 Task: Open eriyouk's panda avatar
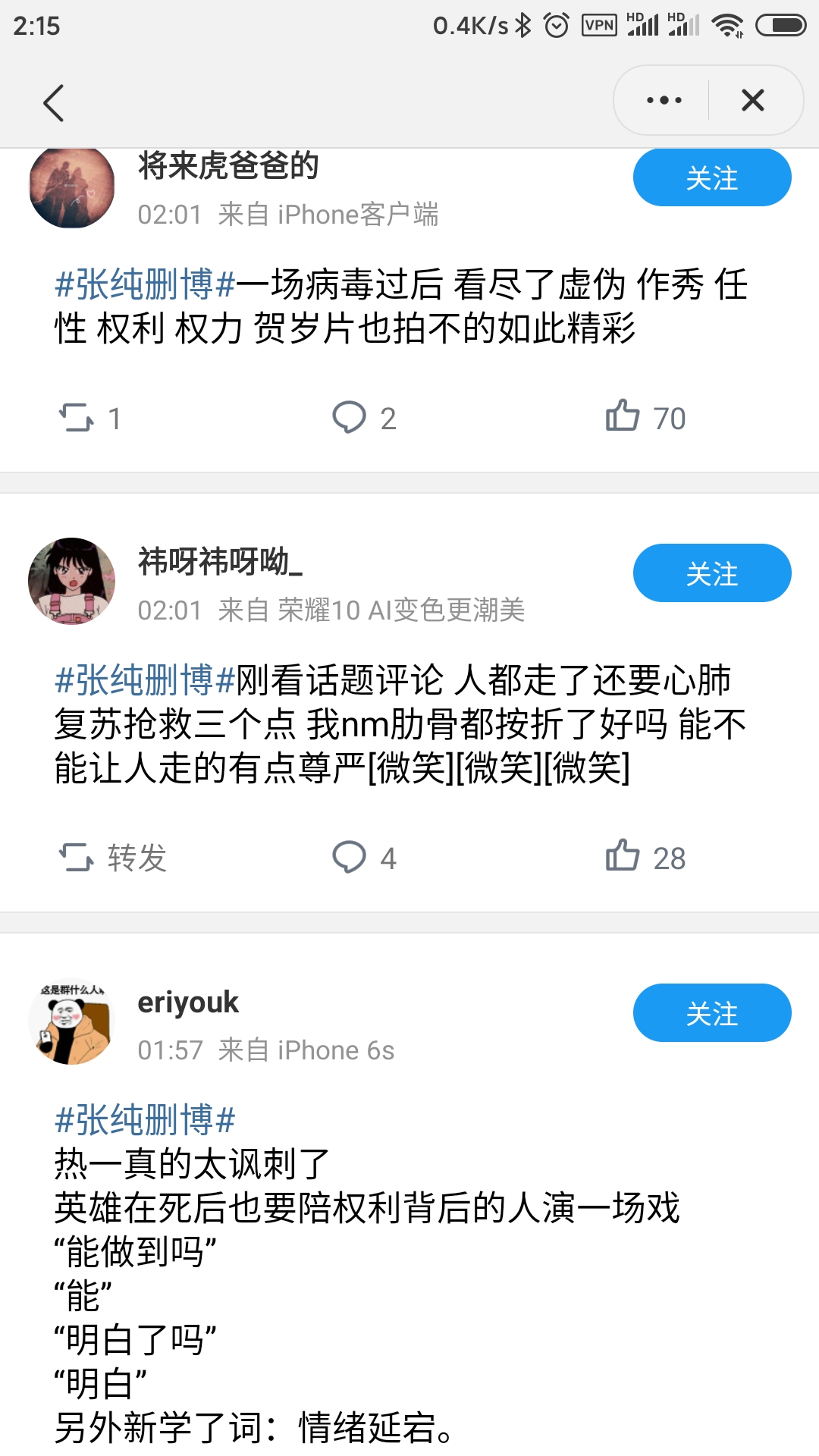72,1022
